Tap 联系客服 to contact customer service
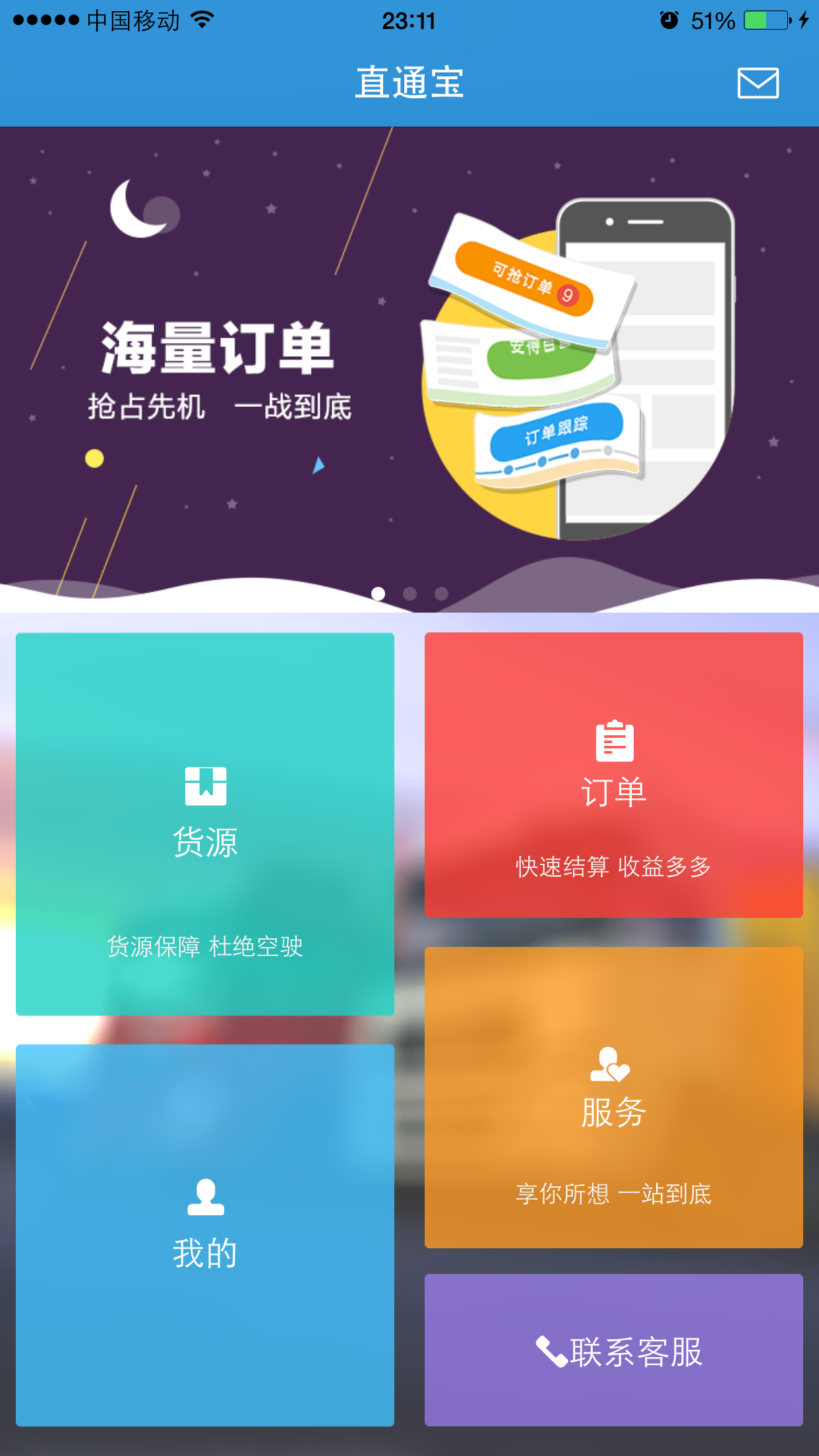 coord(614,1350)
